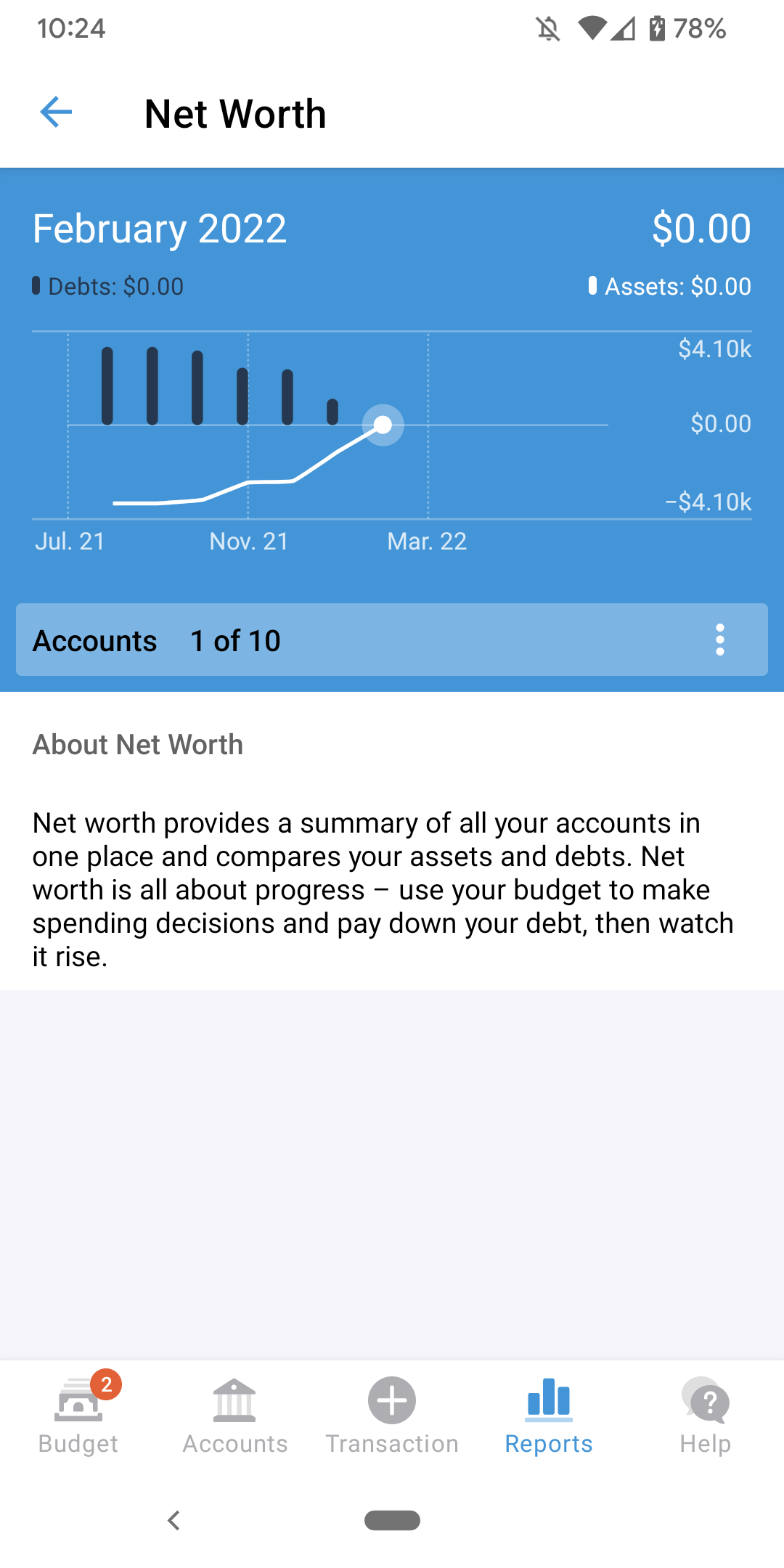This screenshot has height=1568, width=784.
Task: Open the Accounts overflow three-dot menu
Action: point(719,641)
